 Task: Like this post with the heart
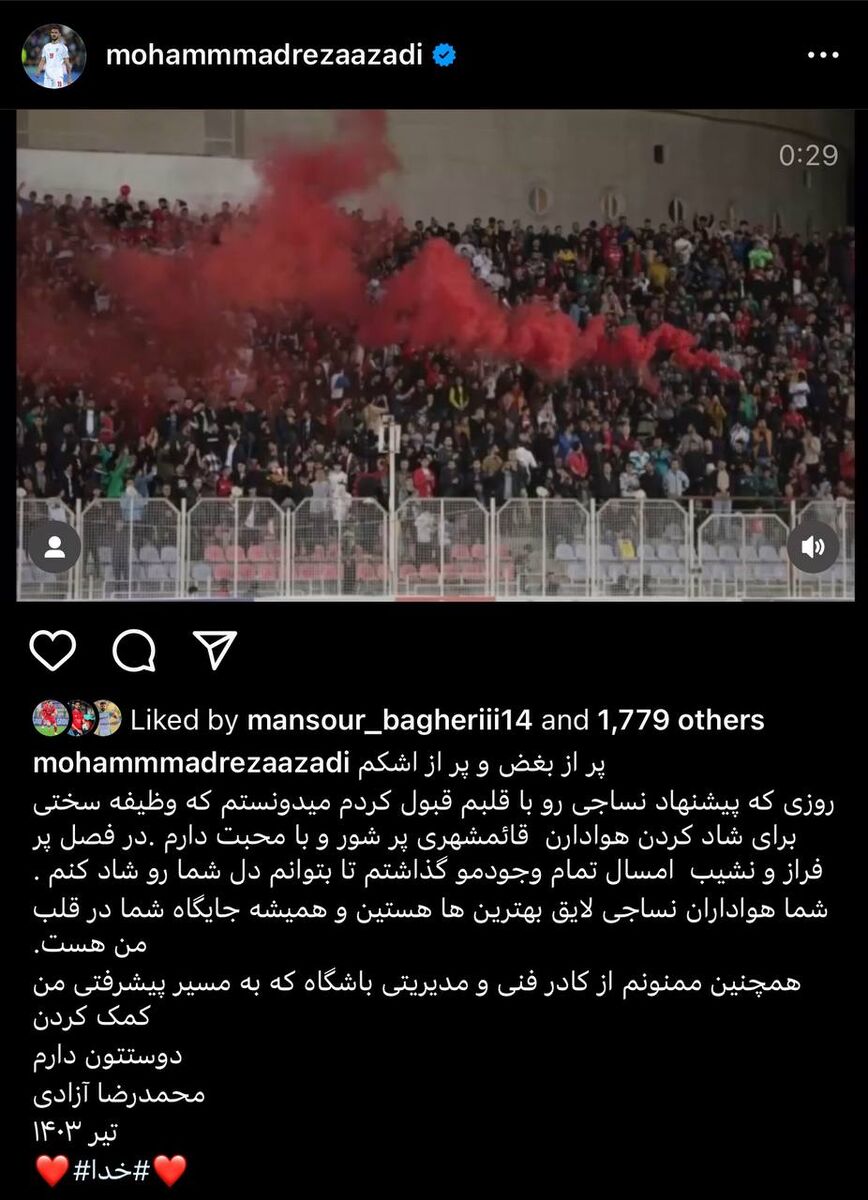[53, 651]
